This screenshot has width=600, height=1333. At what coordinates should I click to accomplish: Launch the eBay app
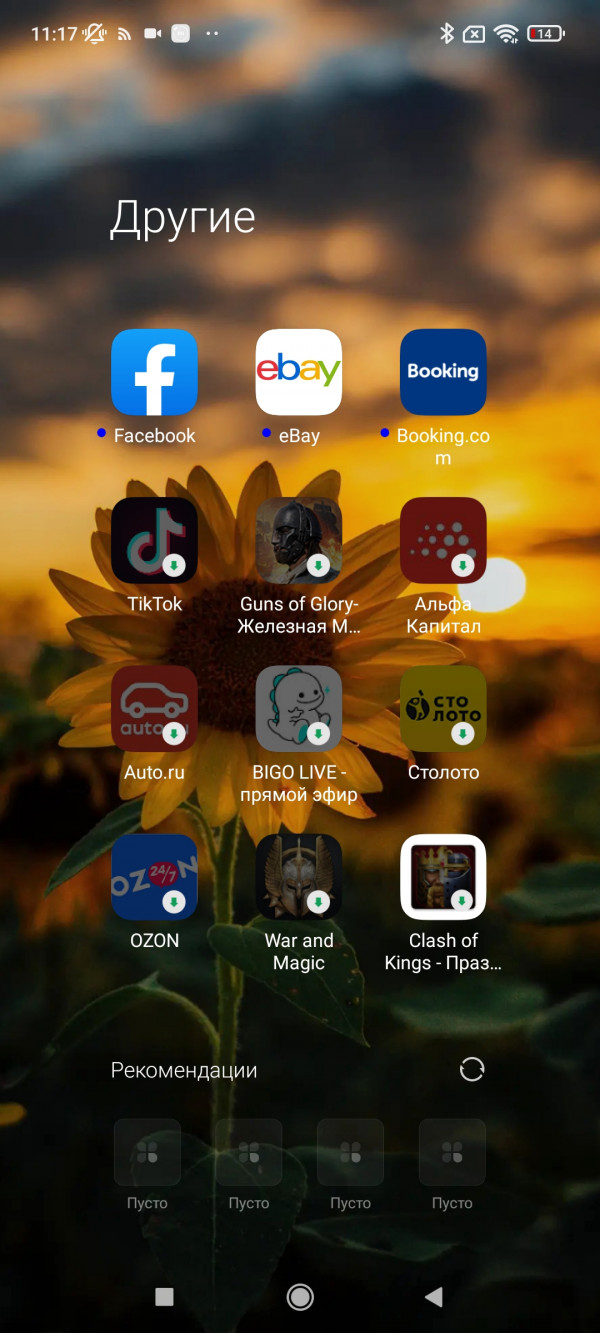coord(299,372)
